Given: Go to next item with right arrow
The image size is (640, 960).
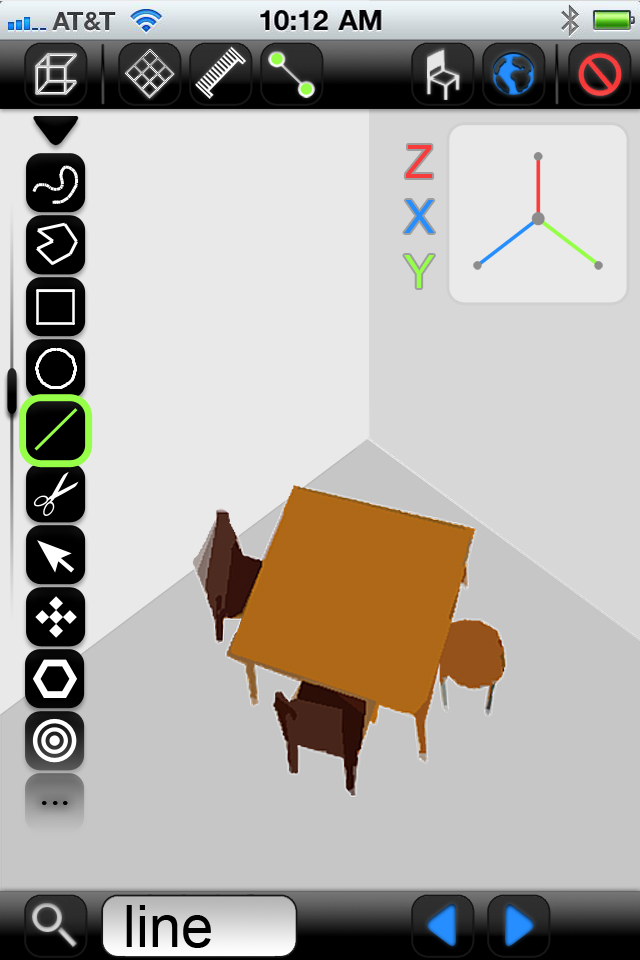Looking at the screenshot, I should coord(518,926).
